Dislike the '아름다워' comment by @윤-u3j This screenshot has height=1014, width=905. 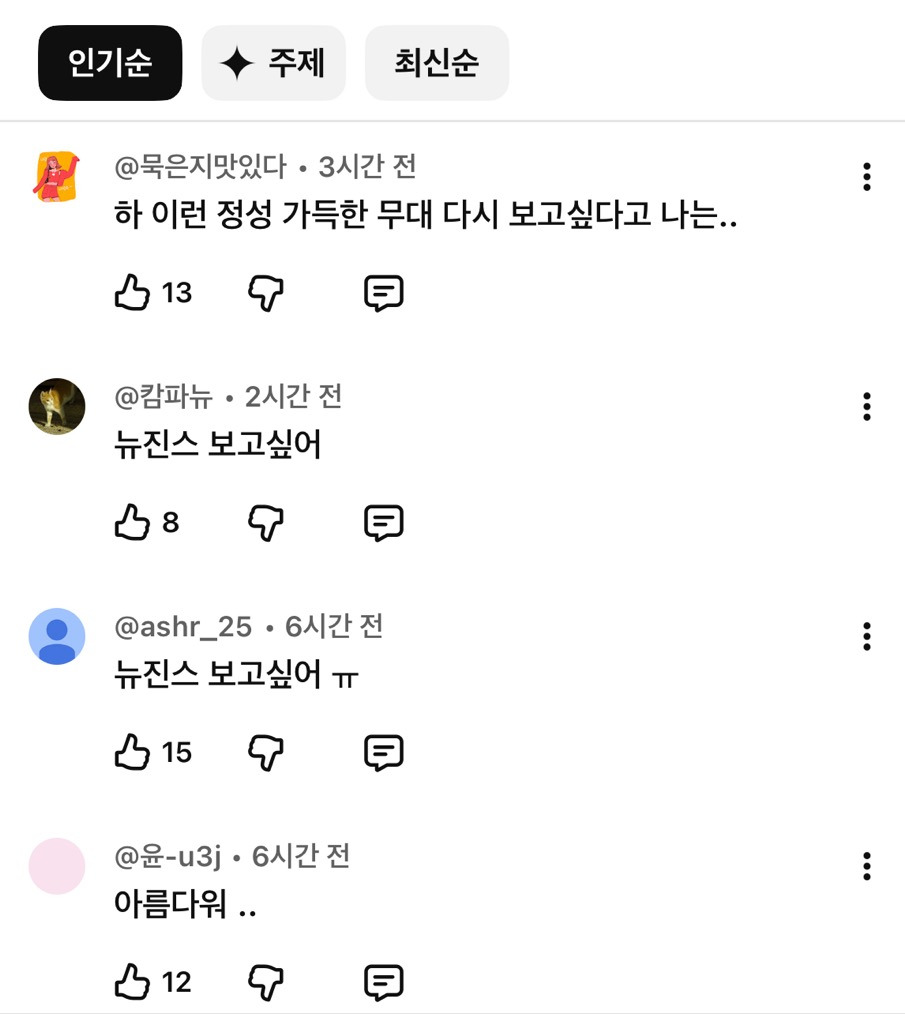(x=264, y=982)
